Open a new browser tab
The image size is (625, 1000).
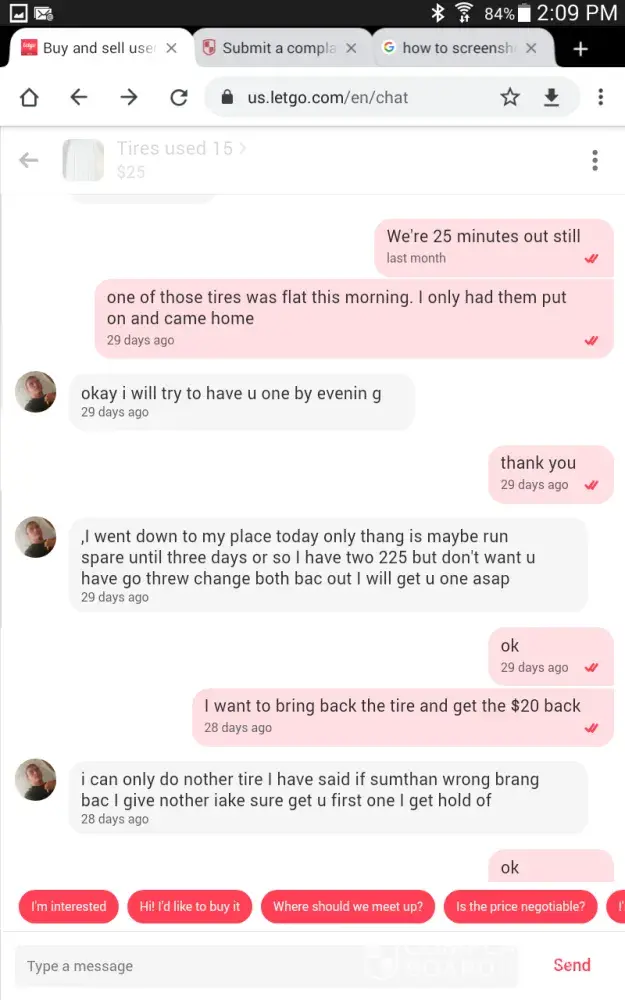(x=581, y=49)
